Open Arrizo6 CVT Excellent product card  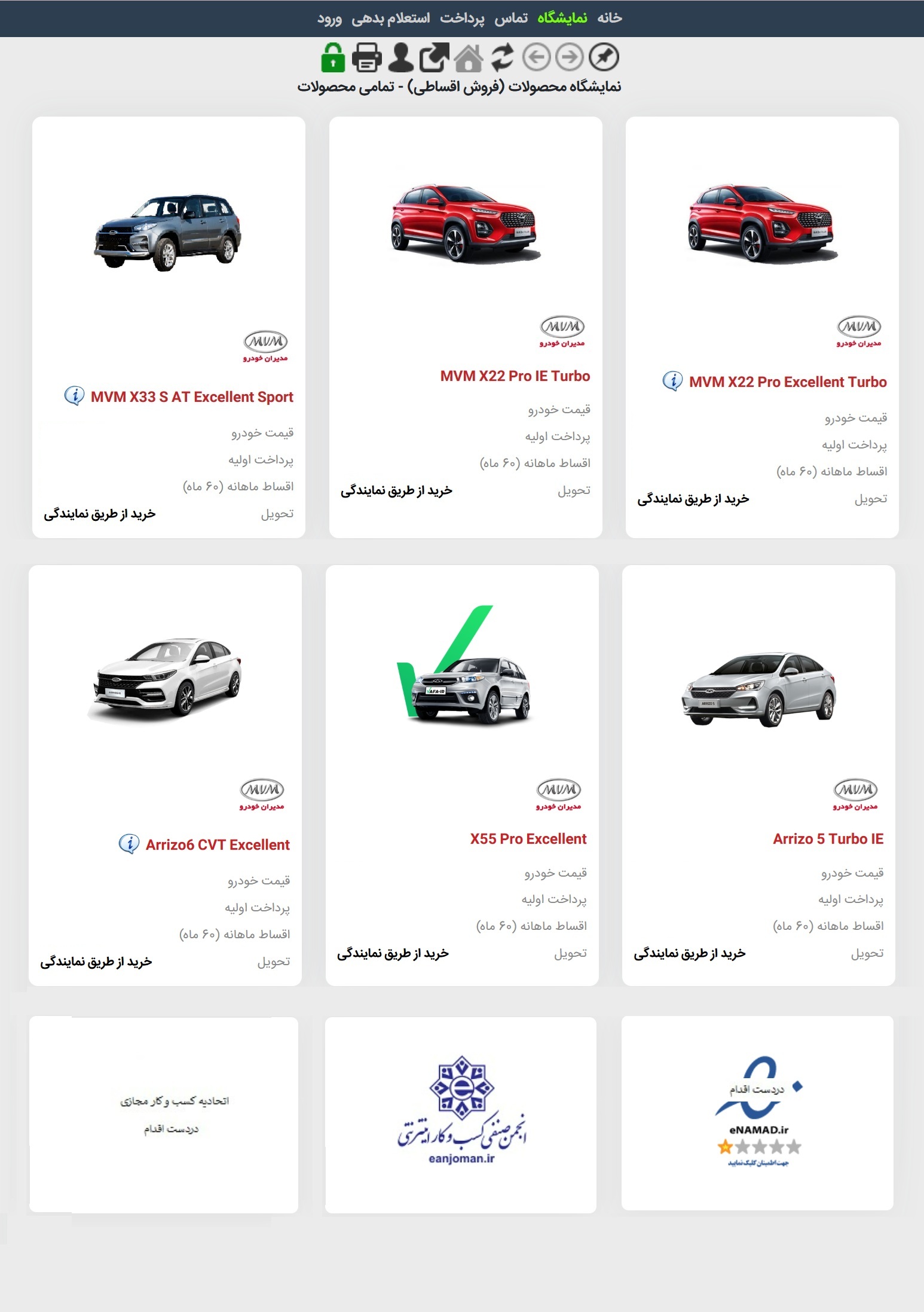(x=218, y=845)
